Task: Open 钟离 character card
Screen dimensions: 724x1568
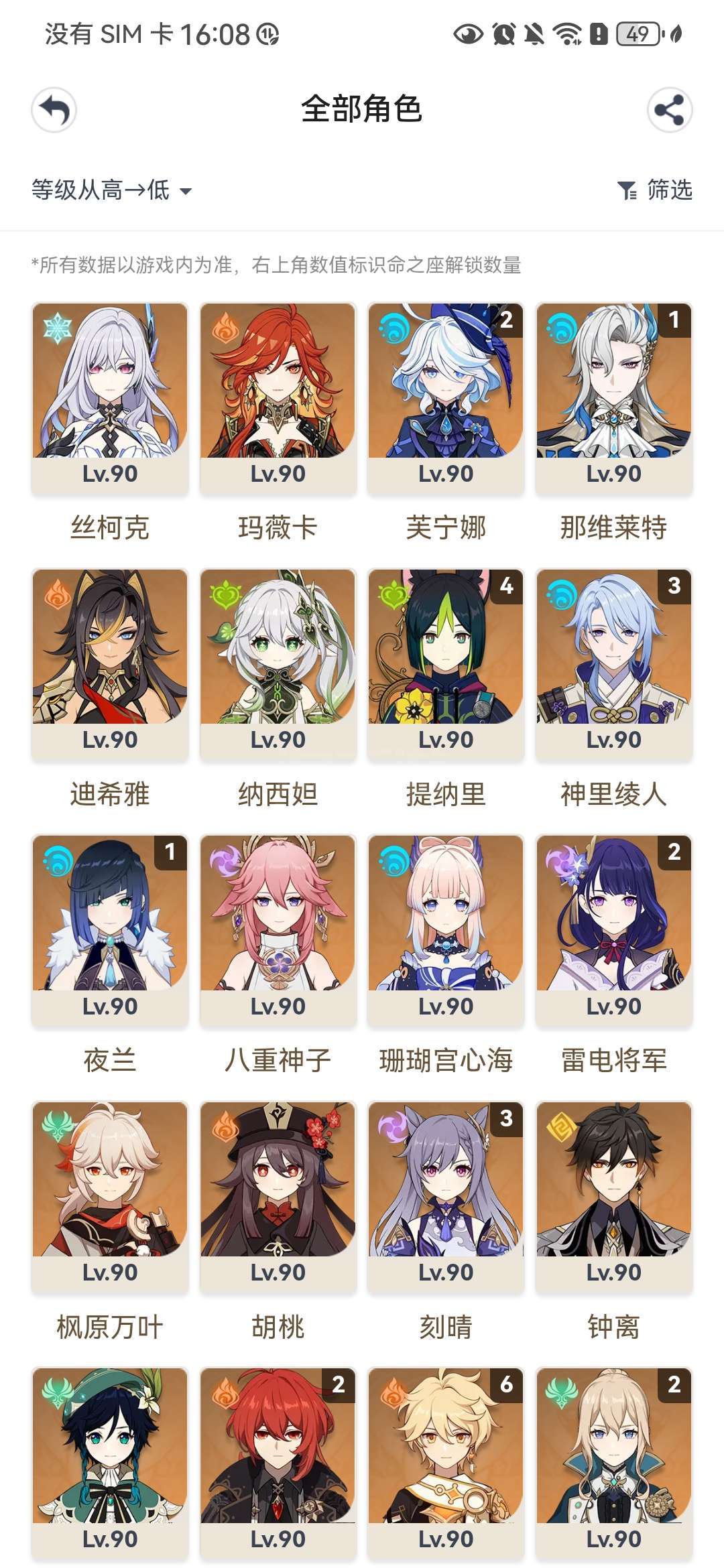Action: (613, 1197)
